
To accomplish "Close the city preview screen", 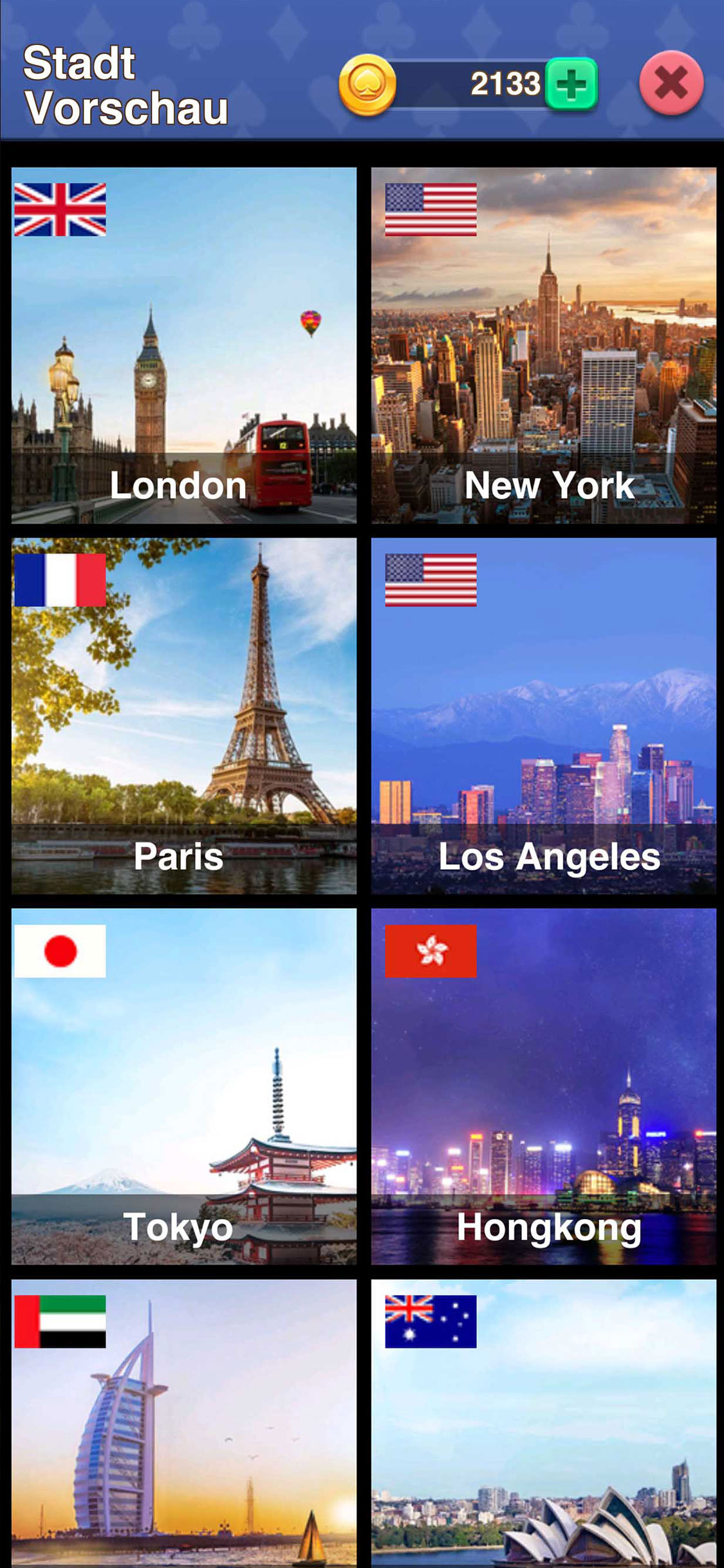I will click(671, 84).
